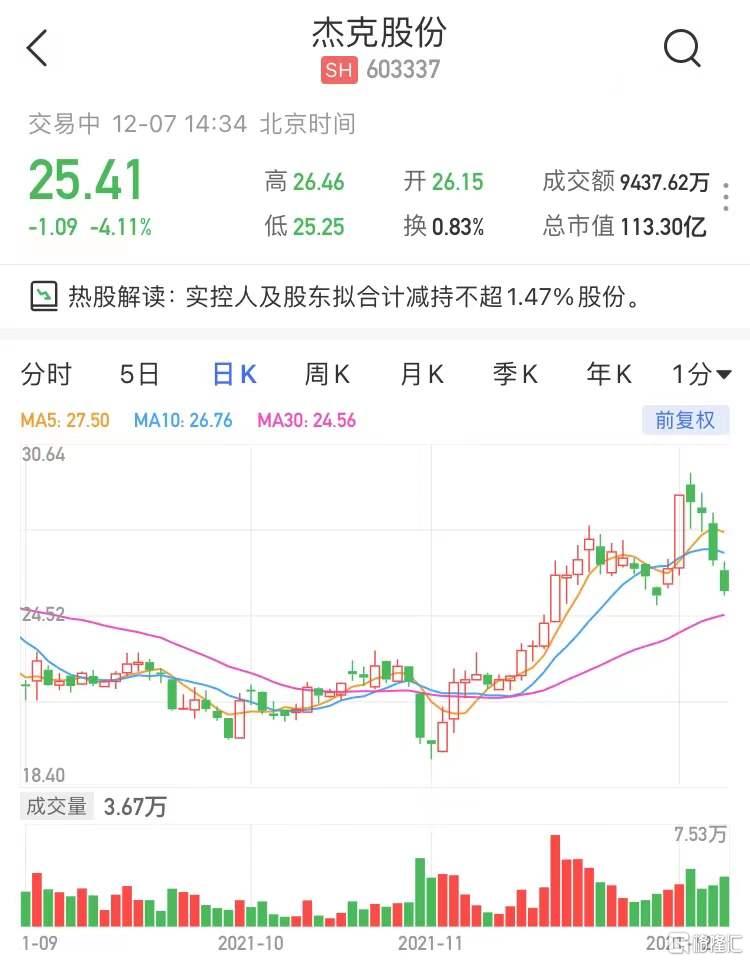Viewport: 750px width, 961px height.
Task: Show the 月K monthly chart
Action: 421,374
